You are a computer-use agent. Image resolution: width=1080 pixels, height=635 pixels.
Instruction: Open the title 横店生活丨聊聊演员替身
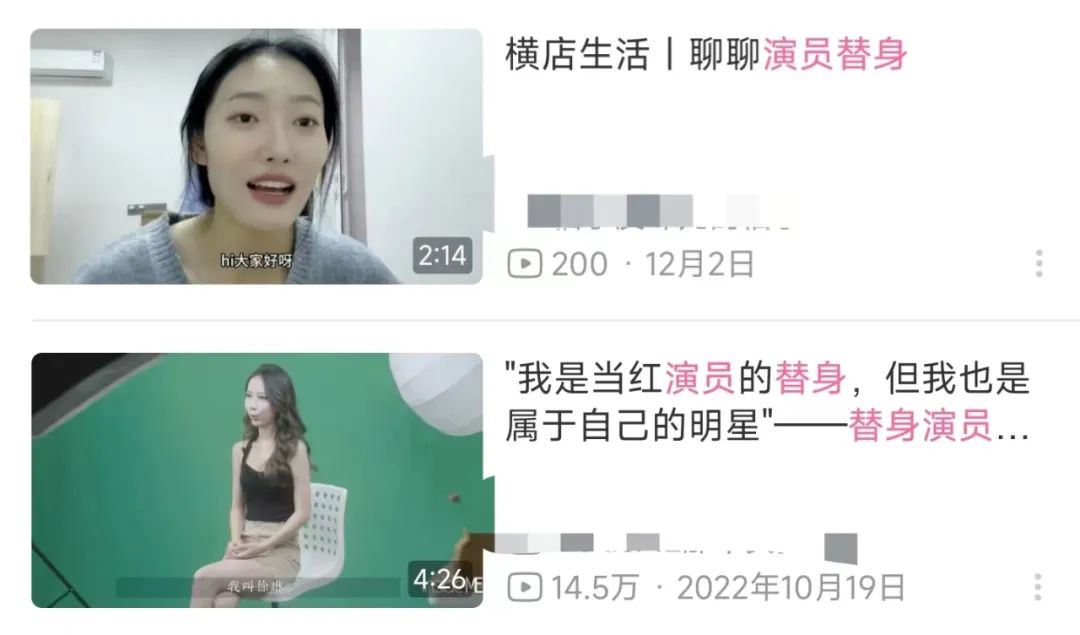706,54
